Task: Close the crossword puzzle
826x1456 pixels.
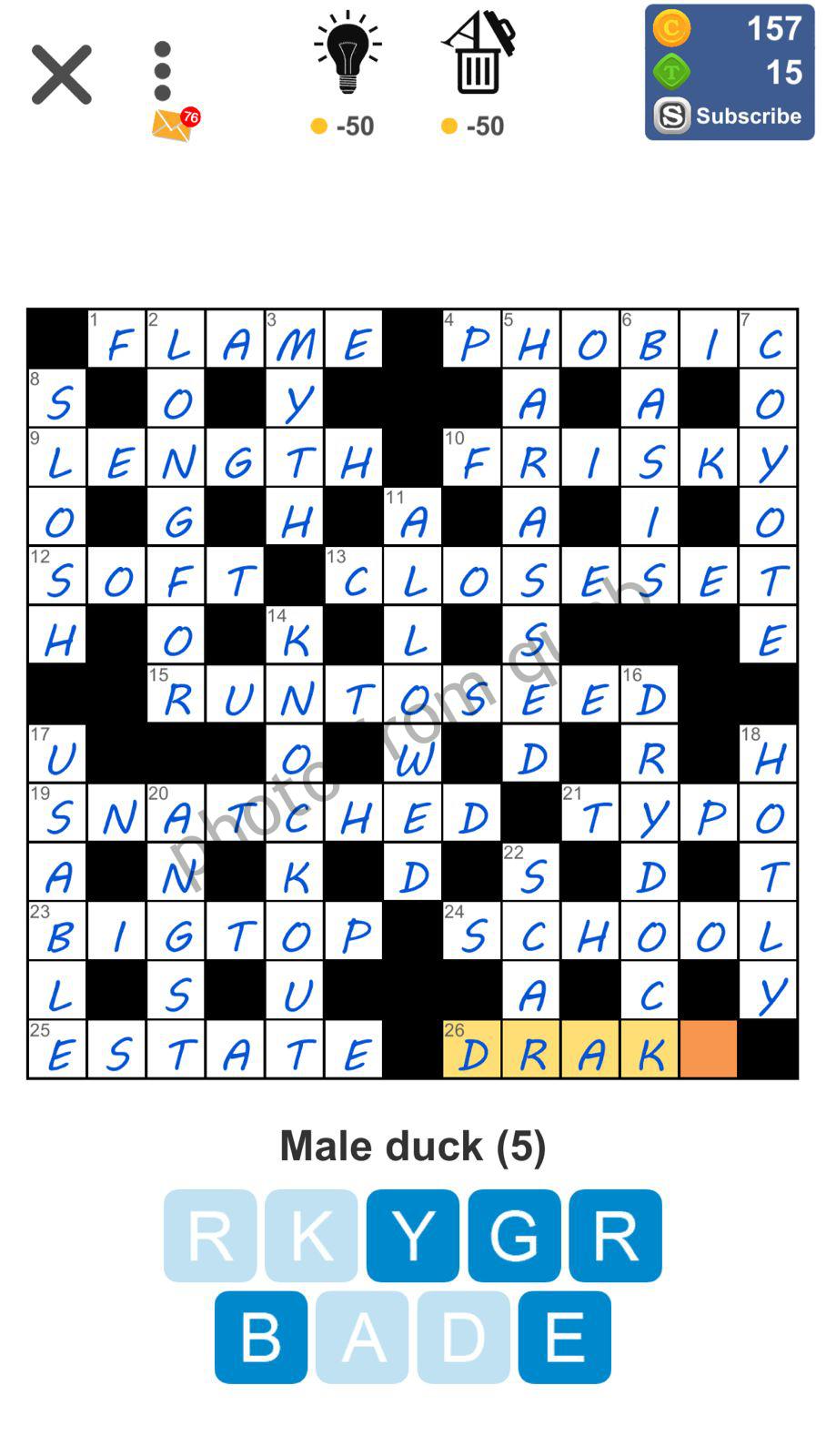Action: (62, 74)
